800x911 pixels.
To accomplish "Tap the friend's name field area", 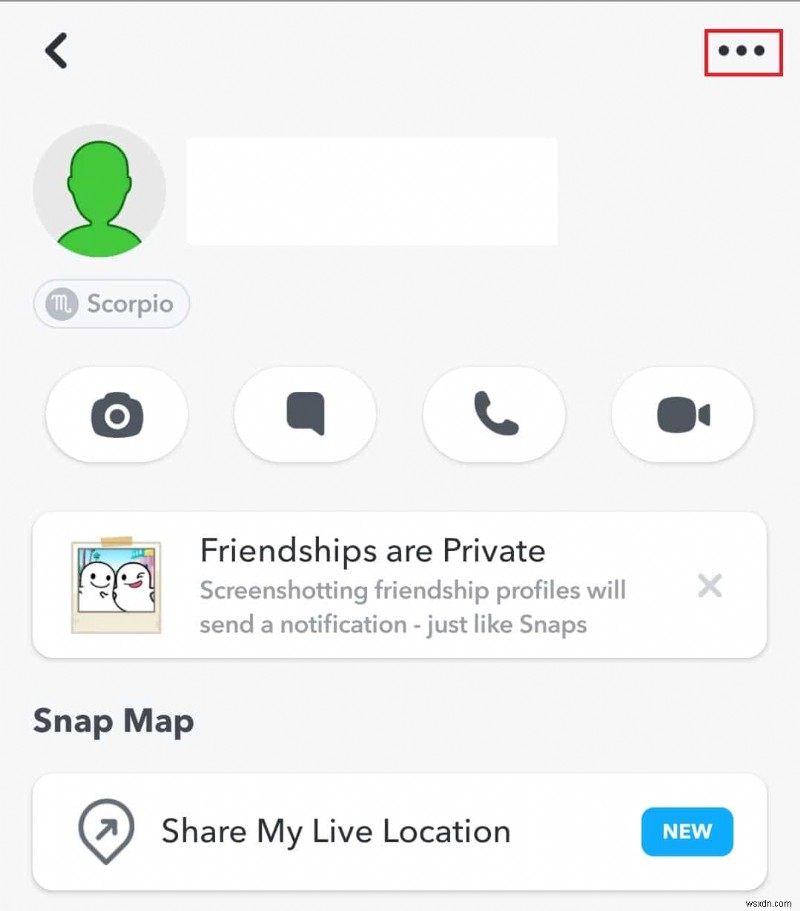I will (x=370, y=190).
